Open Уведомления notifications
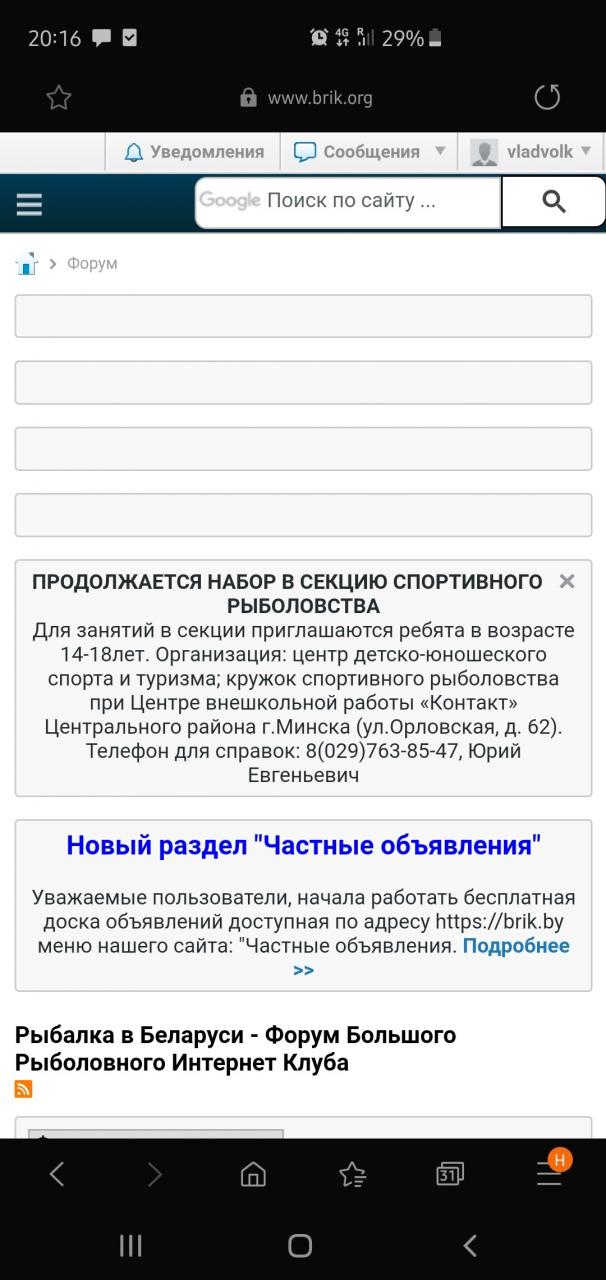This screenshot has height=1280, width=606. [194, 152]
